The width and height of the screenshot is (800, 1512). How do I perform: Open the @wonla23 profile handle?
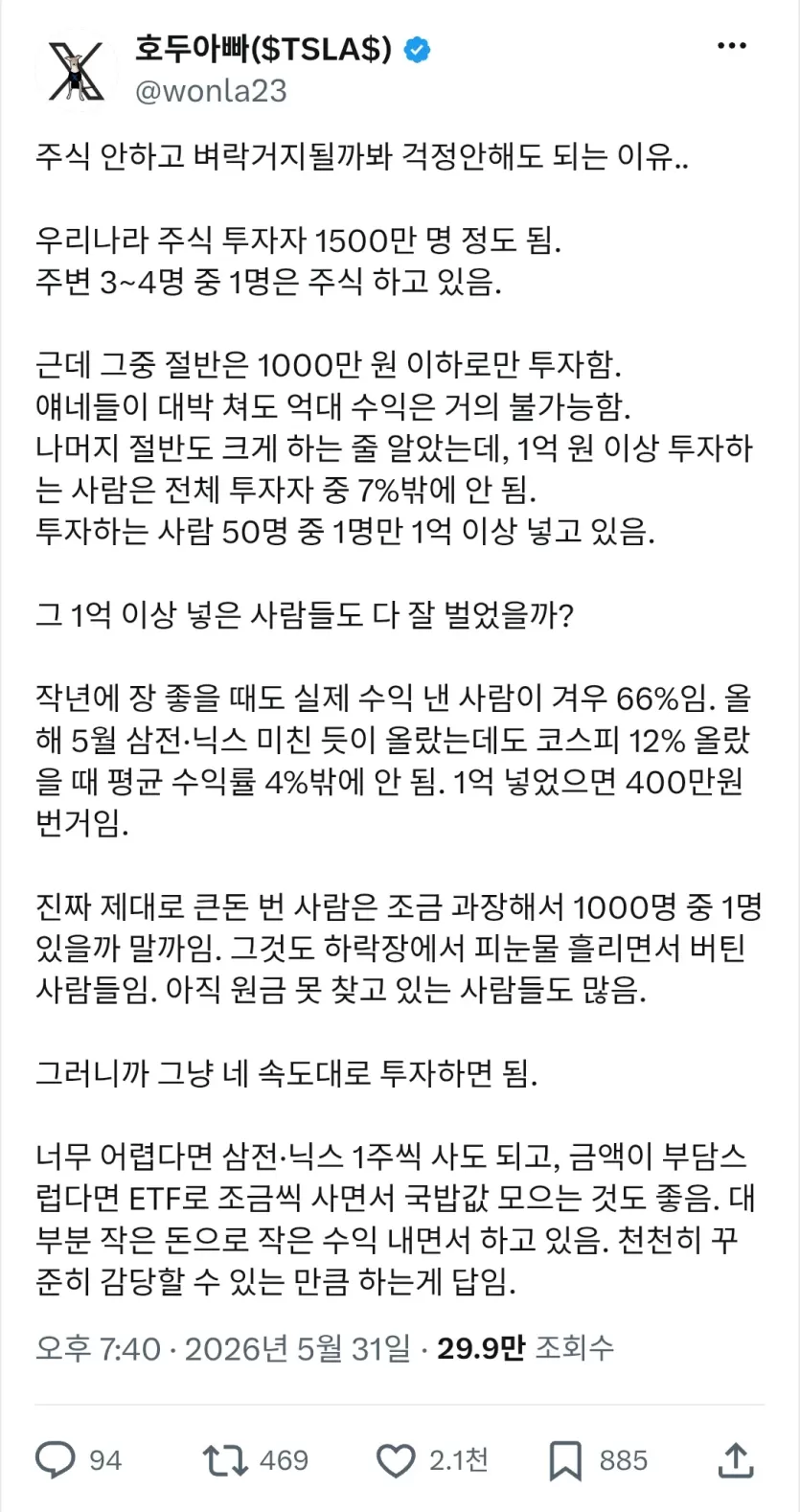(211, 91)
